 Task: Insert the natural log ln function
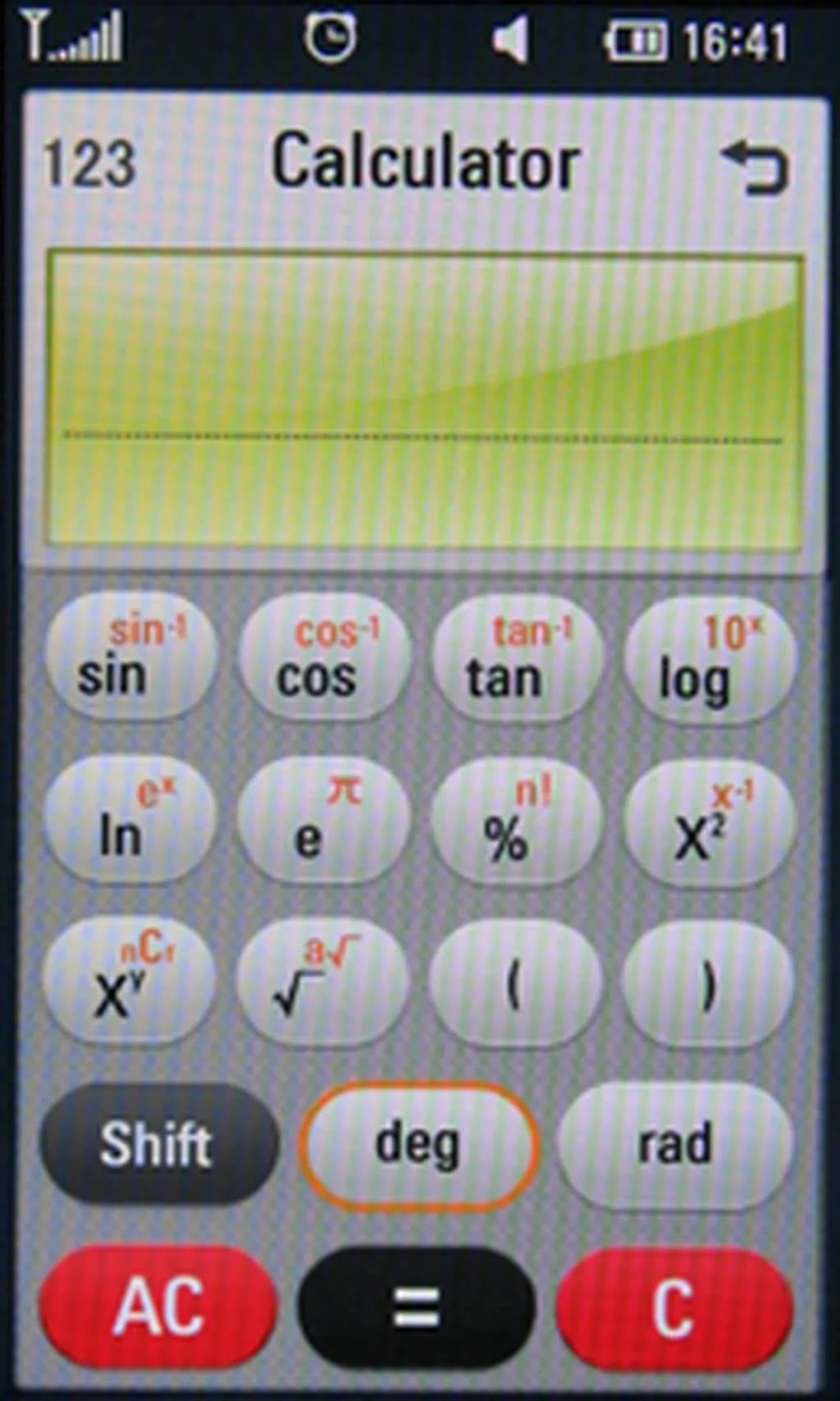coord(131,821)
